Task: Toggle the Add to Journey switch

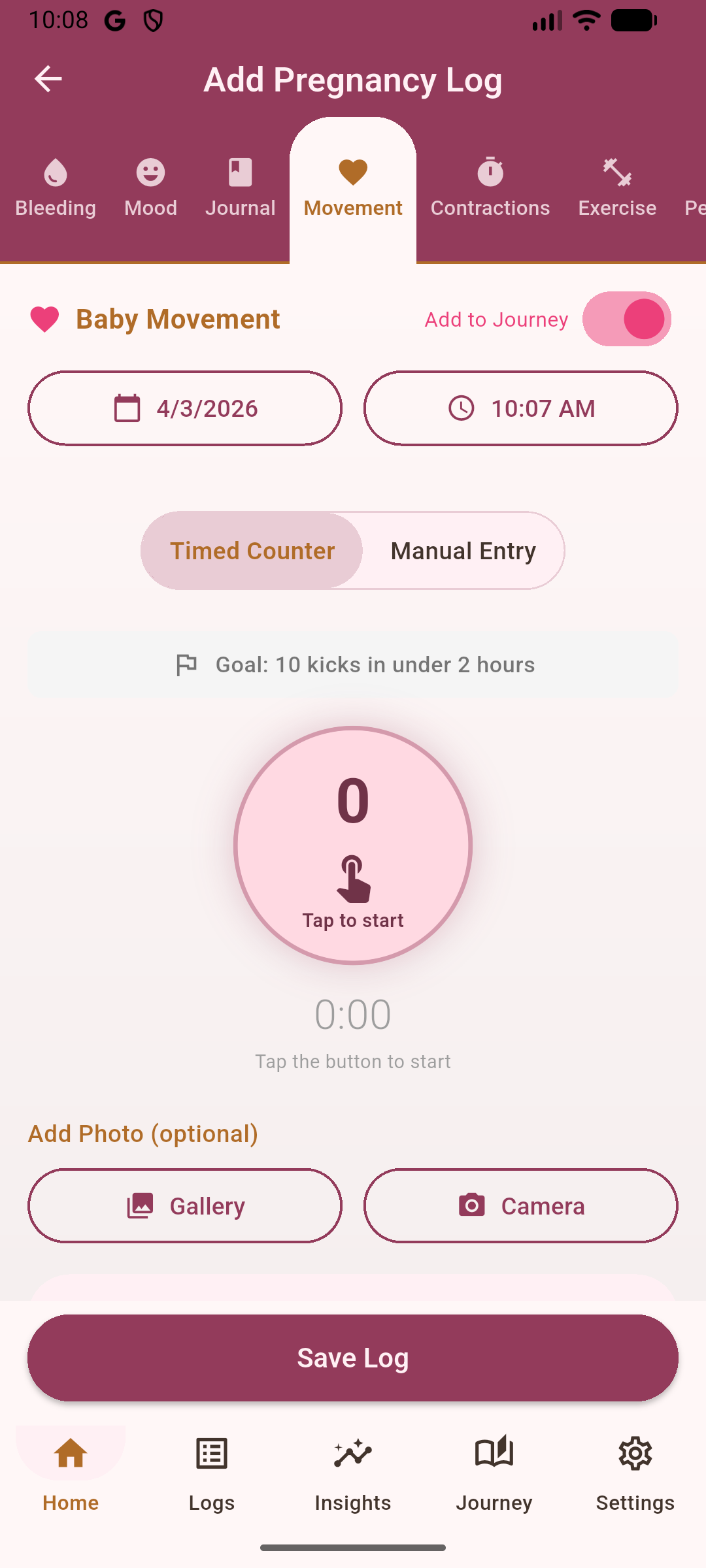Action: point(626,319)
